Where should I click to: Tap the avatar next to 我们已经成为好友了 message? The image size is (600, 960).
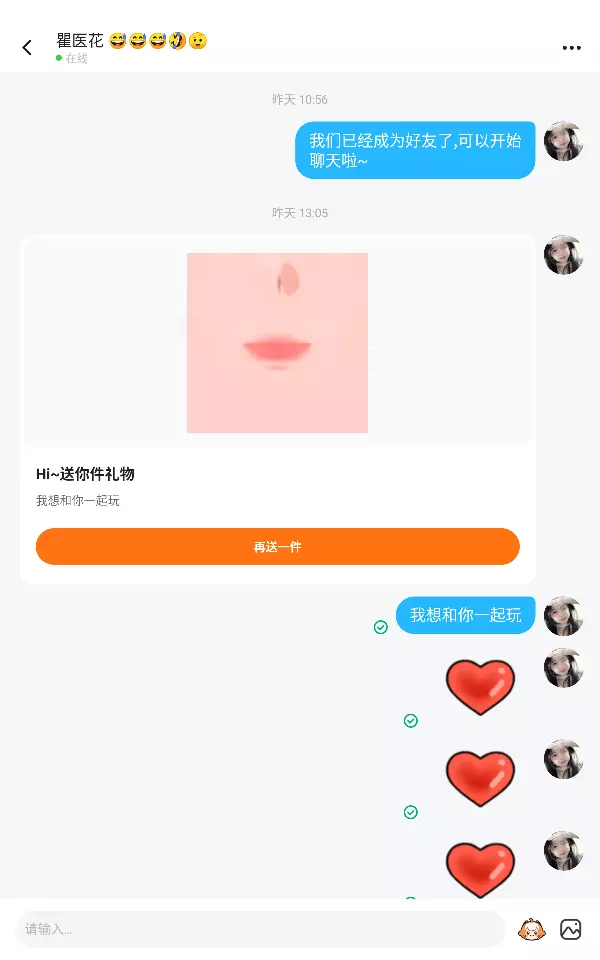coord(563,141)
